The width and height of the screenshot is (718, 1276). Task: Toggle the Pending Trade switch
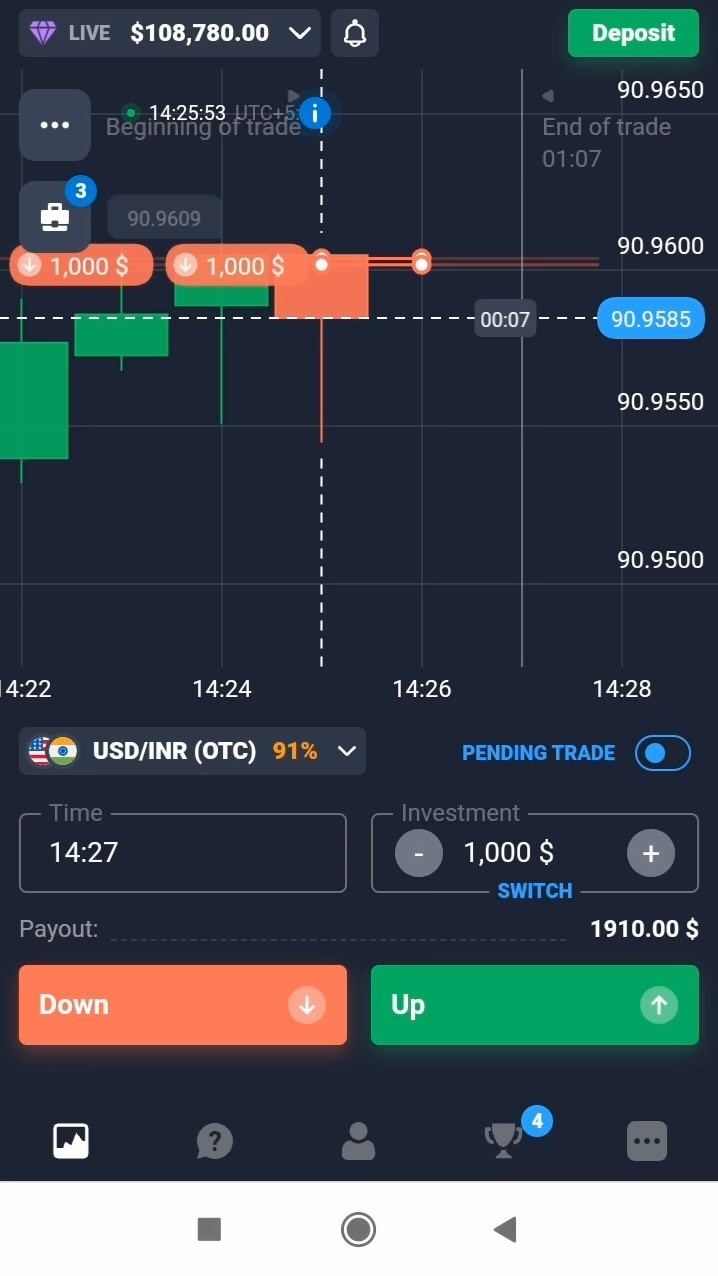[662, 753]
